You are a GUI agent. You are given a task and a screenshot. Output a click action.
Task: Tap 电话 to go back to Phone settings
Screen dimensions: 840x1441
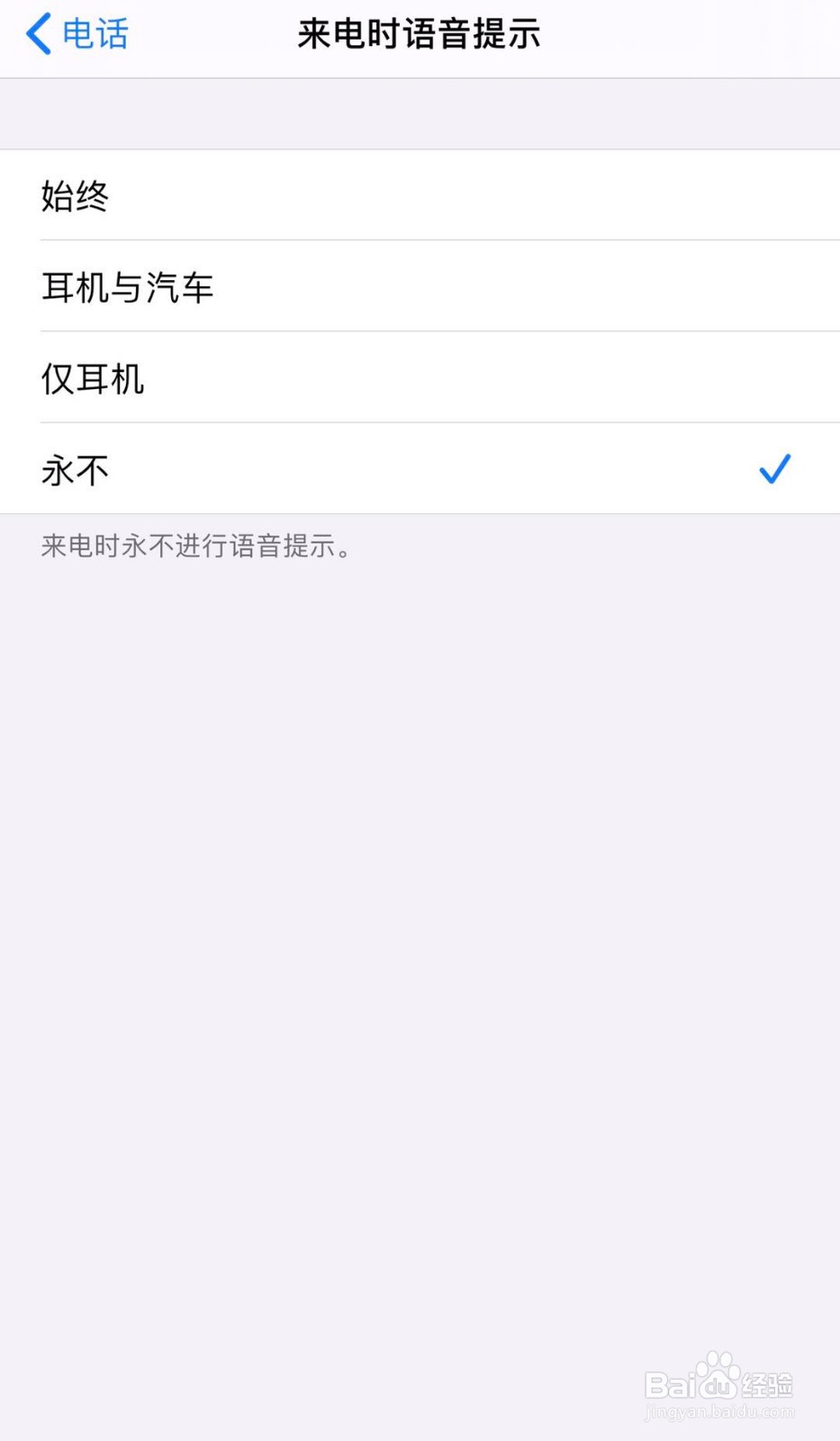coord(95,33)
